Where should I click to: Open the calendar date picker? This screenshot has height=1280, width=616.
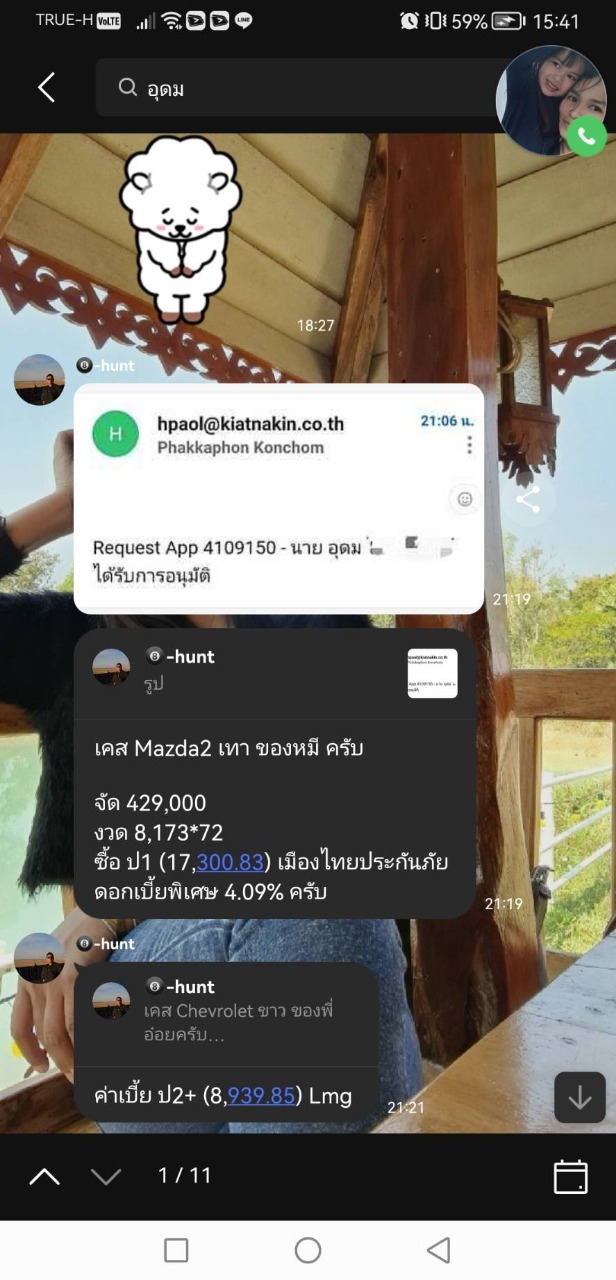tap(571, 1176)
